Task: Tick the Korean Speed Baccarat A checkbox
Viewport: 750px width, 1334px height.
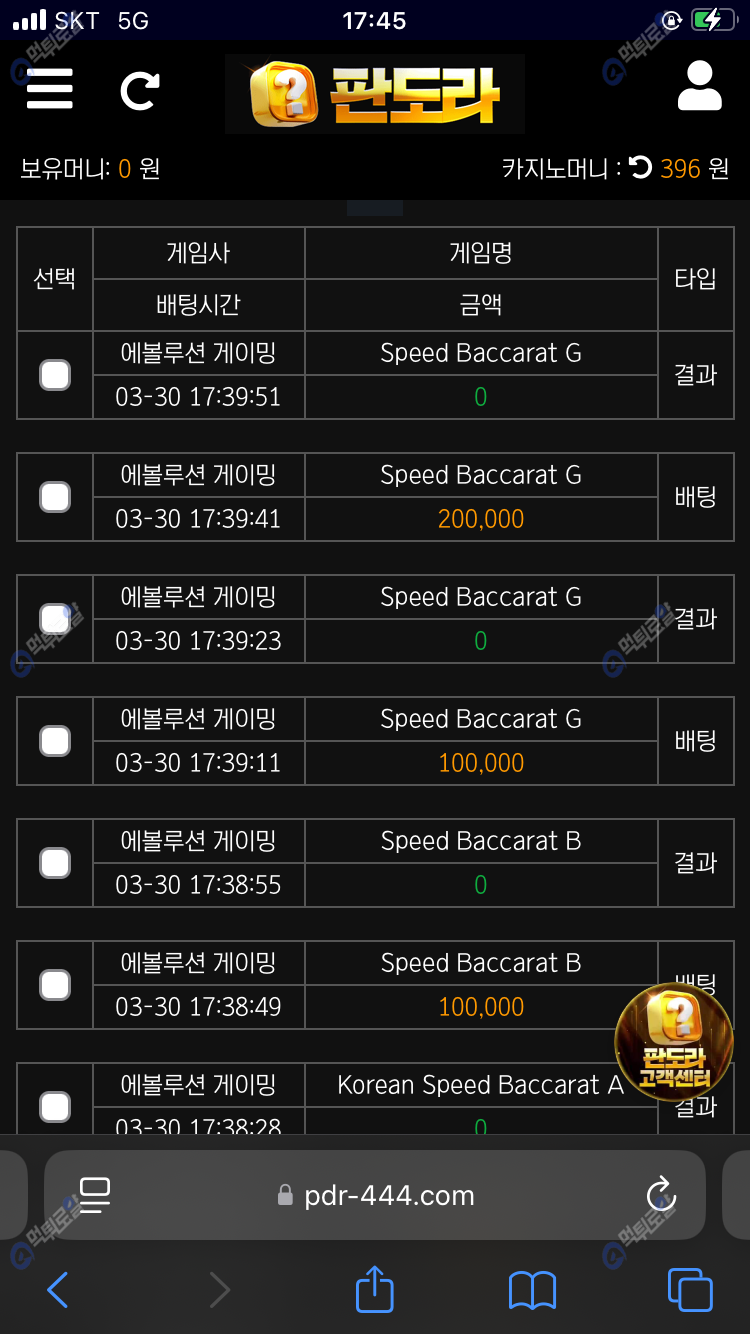Action: pyautogui.click(x=55, y=1107)
